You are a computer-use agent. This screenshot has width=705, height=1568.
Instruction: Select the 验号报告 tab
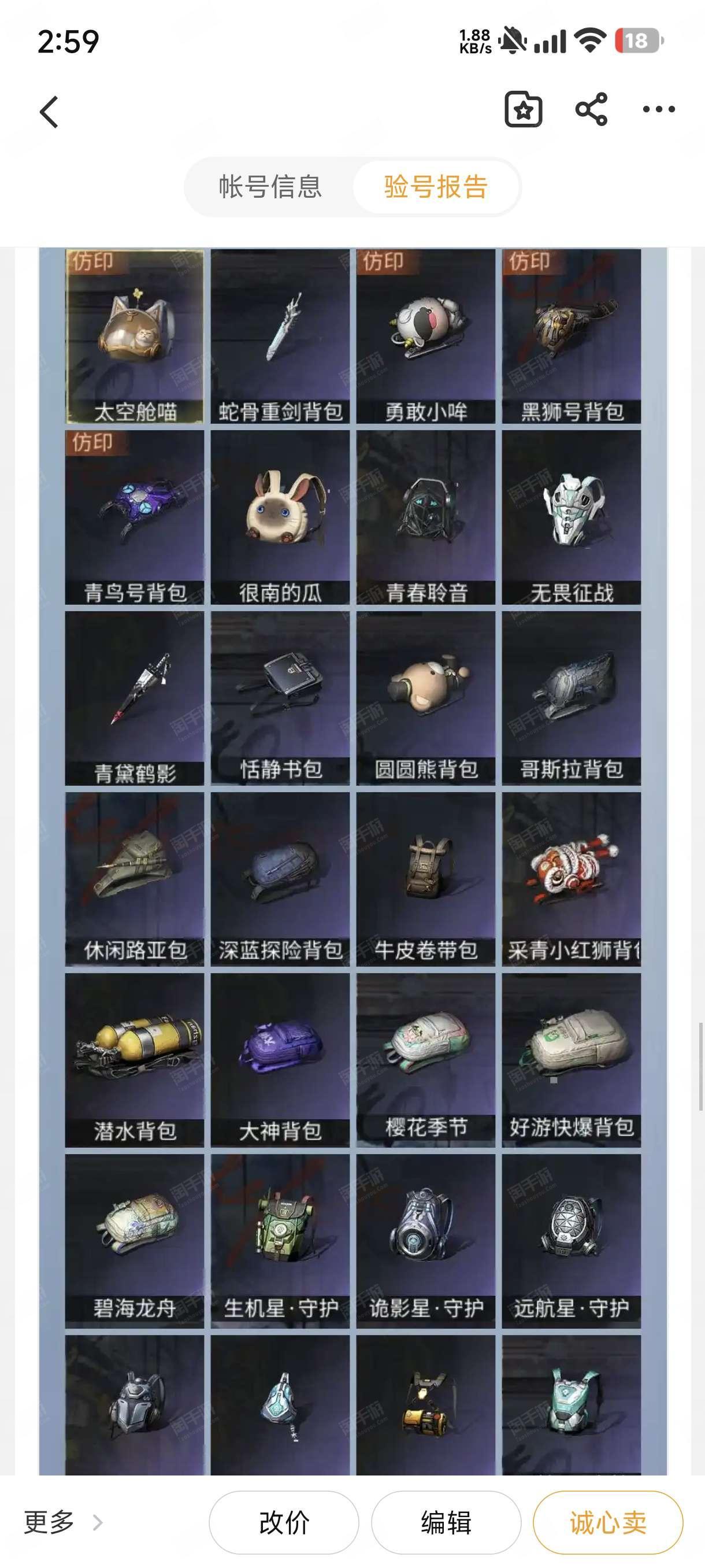[436, 187]
